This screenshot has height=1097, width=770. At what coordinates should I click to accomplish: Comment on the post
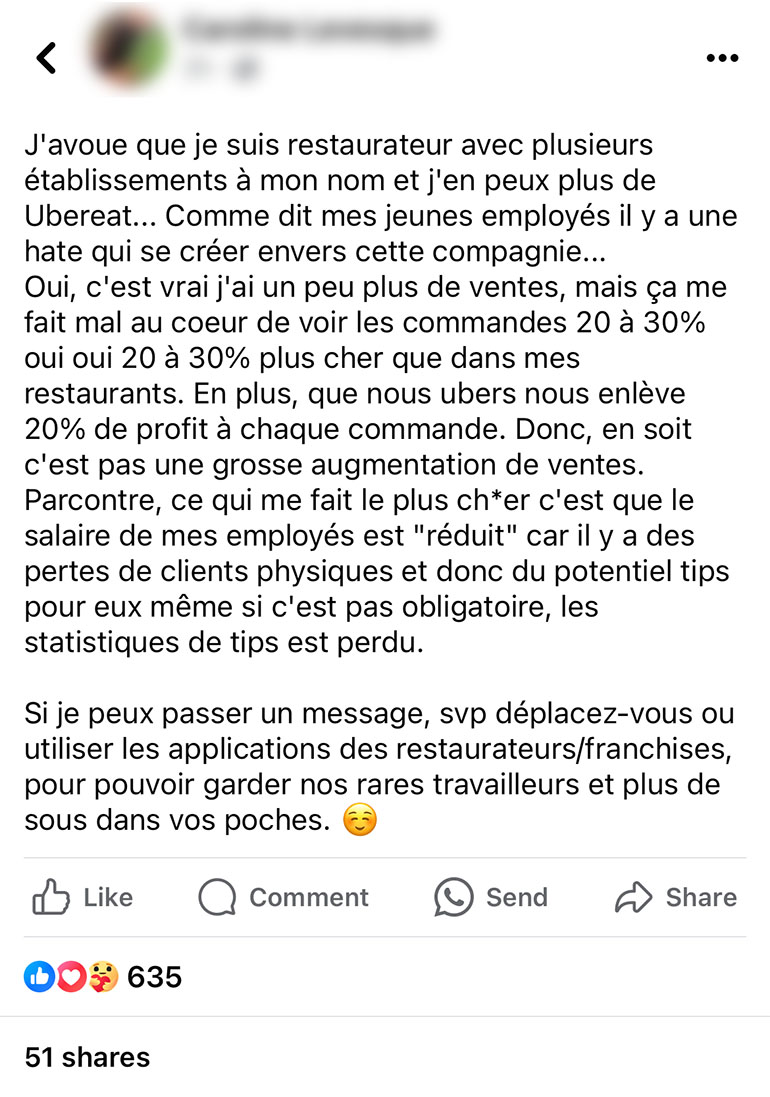[x=283, y=897]
